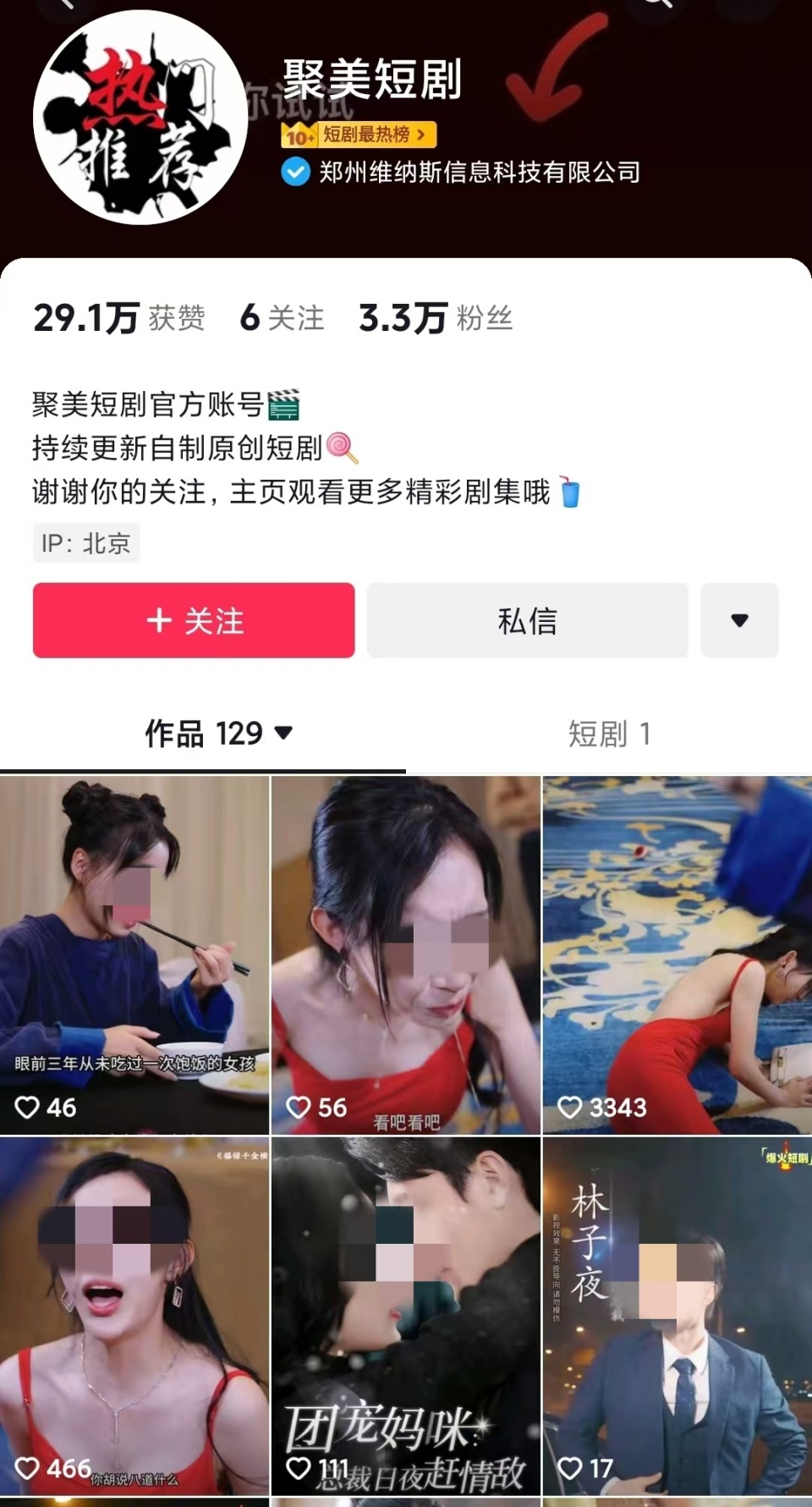This screenshot has height=1507, width=812.
Task: Open the 短剧最热榜 ranking badge
Action: [360, 135]
